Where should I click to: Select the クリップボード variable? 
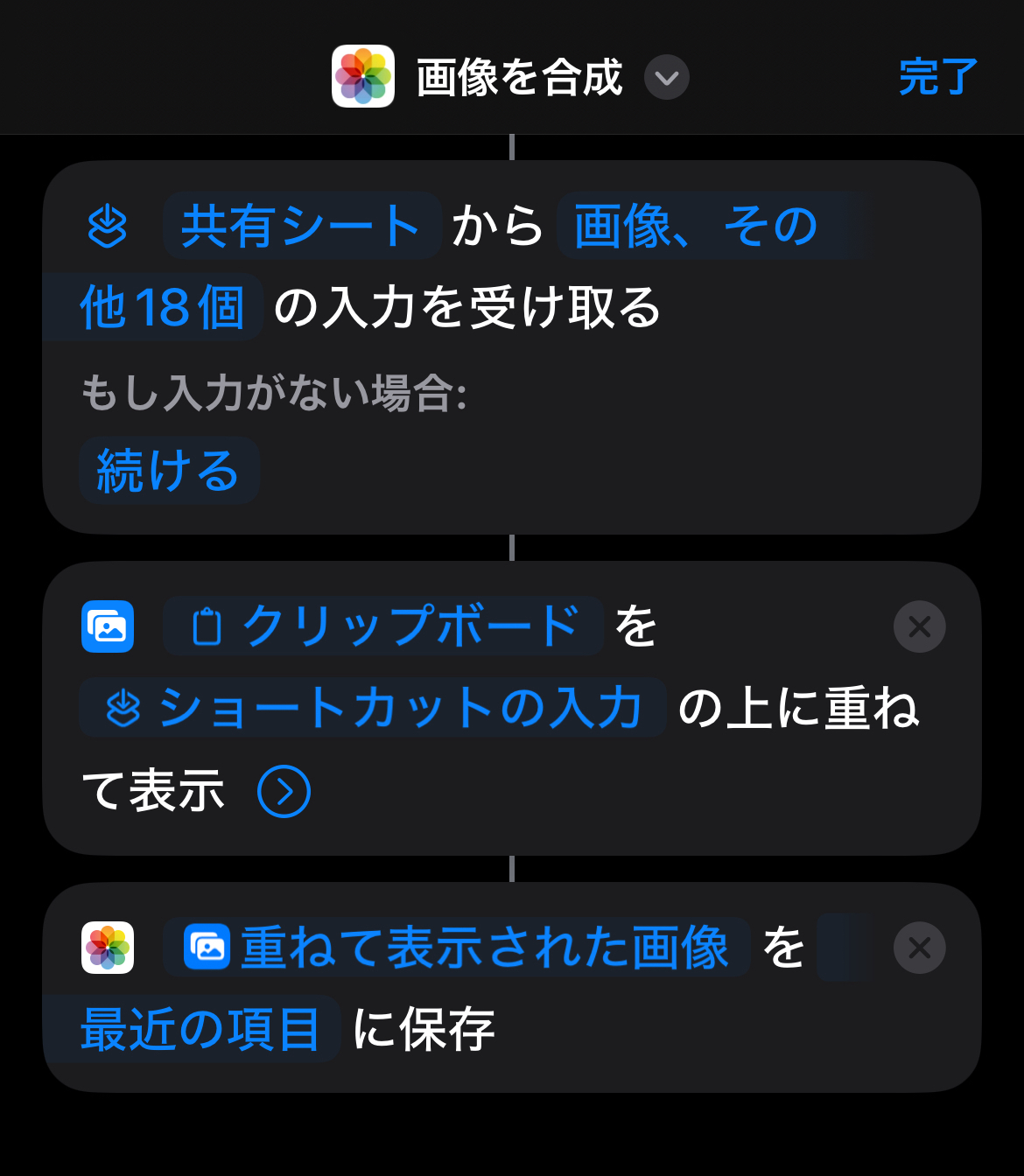click(383, 626)
